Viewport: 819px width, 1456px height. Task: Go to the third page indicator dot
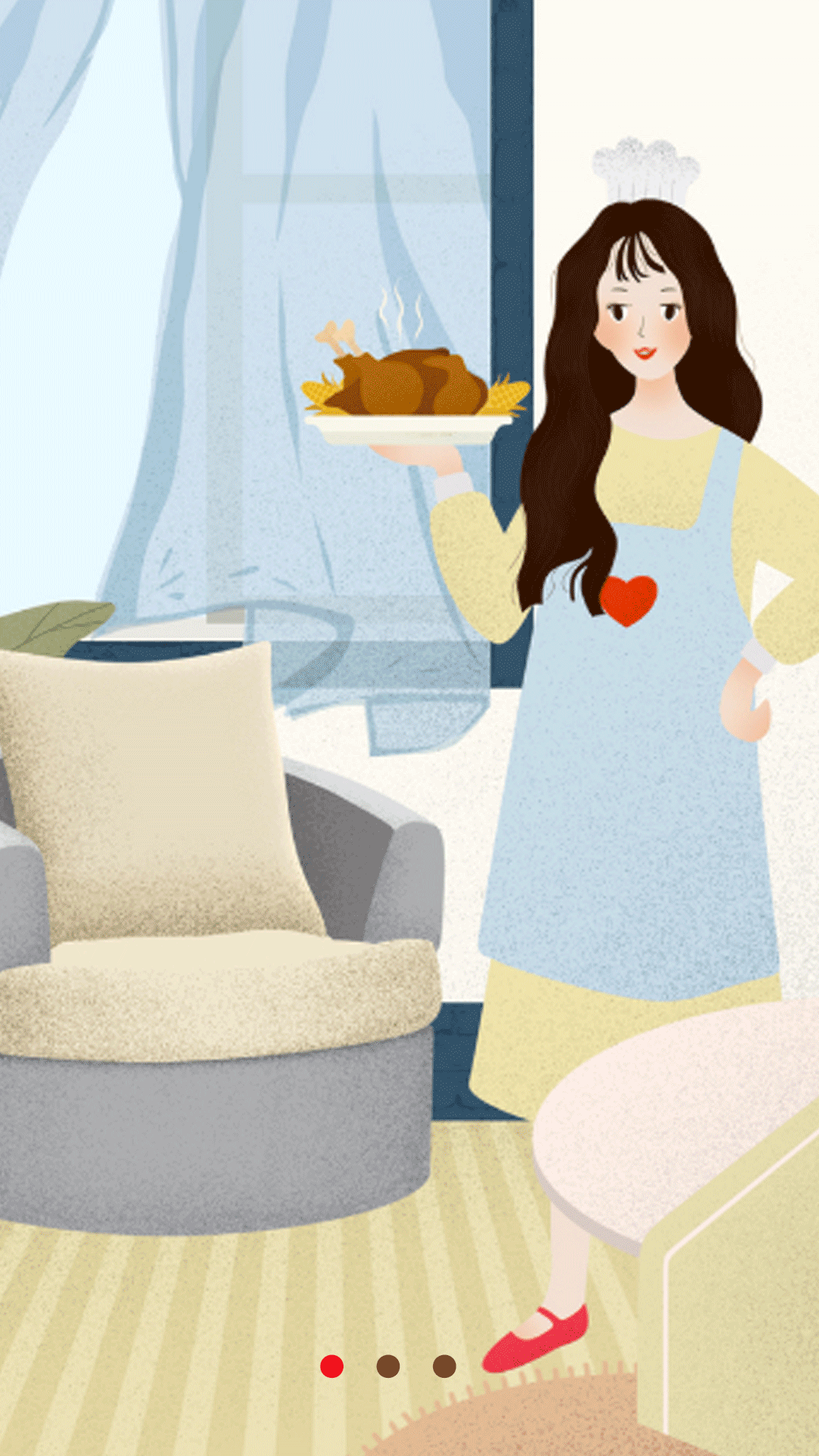tap(444, 1367)
